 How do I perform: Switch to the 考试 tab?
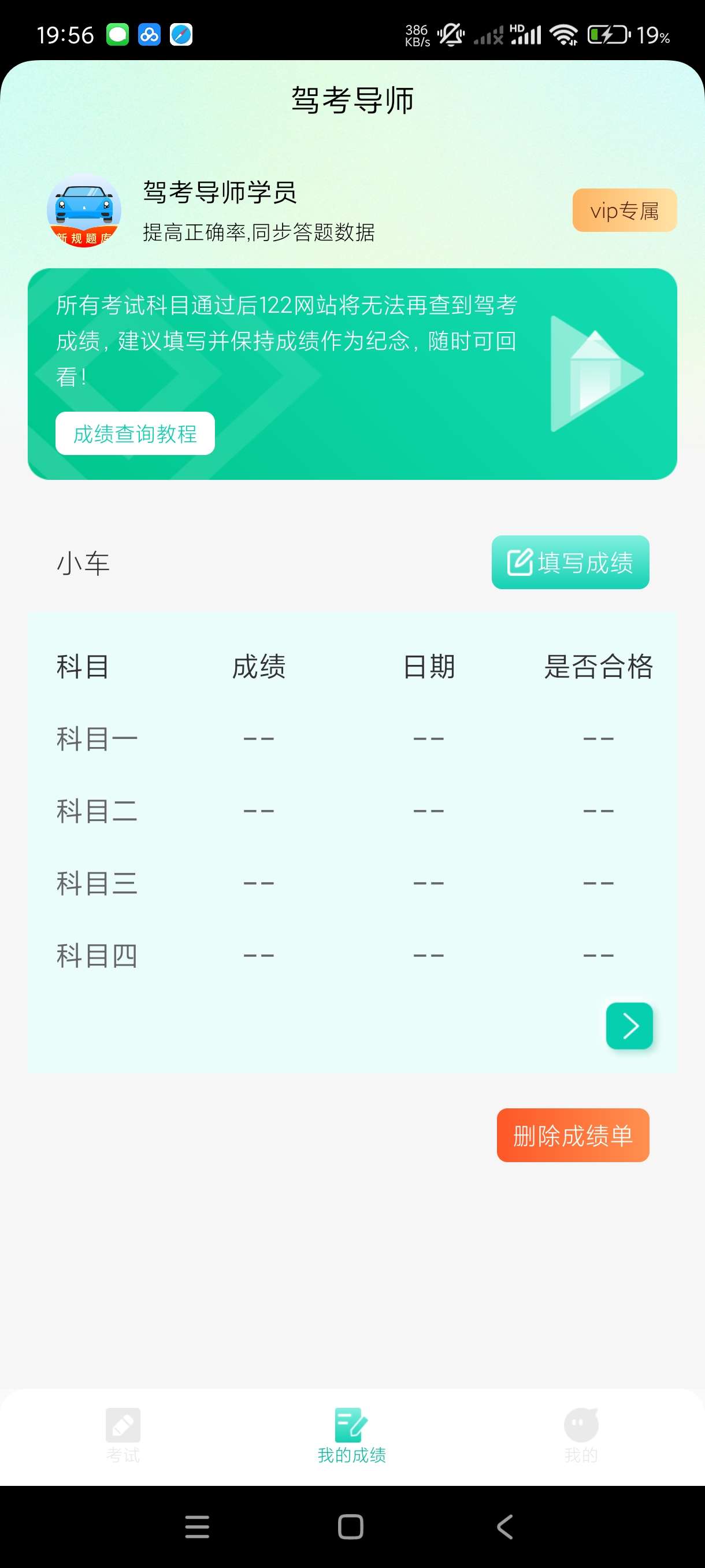[x=123, y=1435]
